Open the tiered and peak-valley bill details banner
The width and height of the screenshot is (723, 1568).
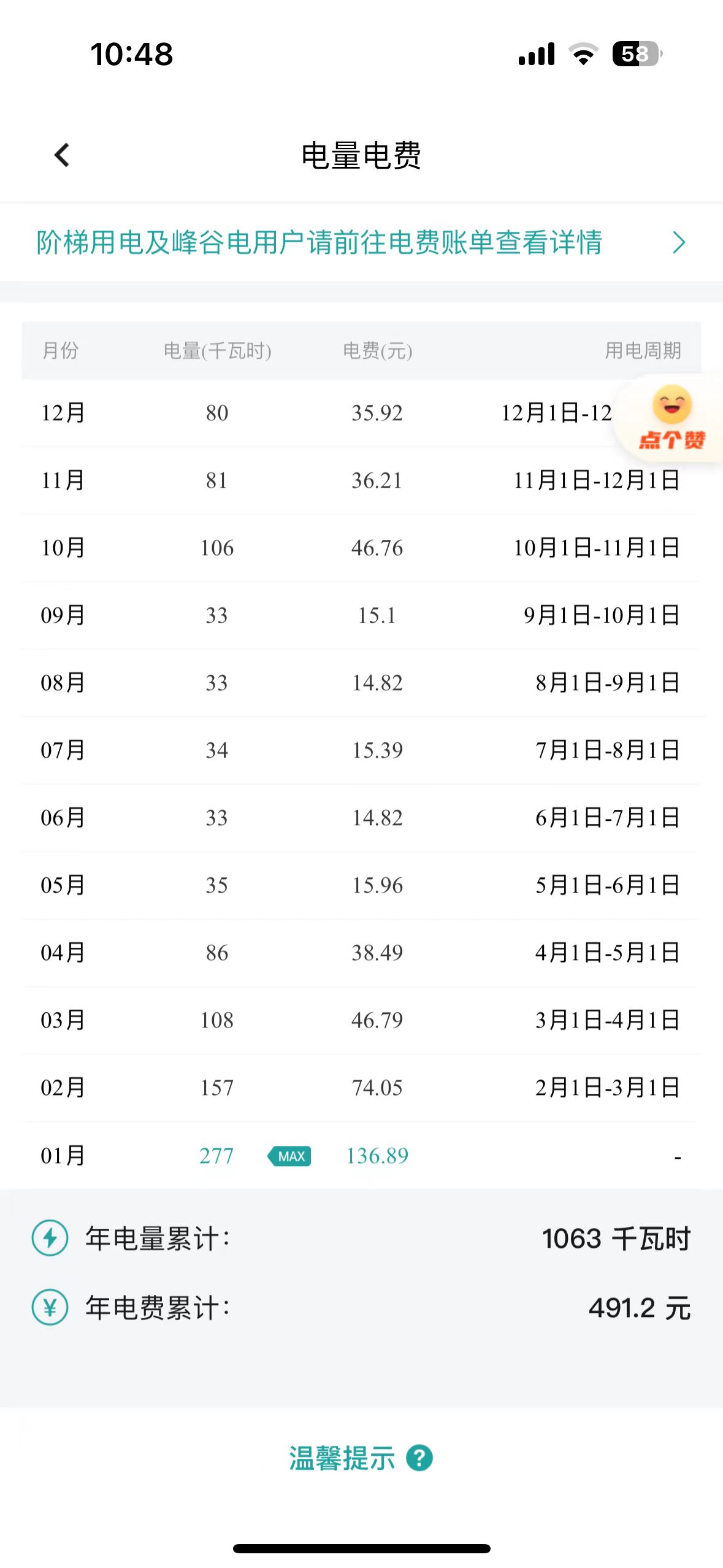[361, 242]
